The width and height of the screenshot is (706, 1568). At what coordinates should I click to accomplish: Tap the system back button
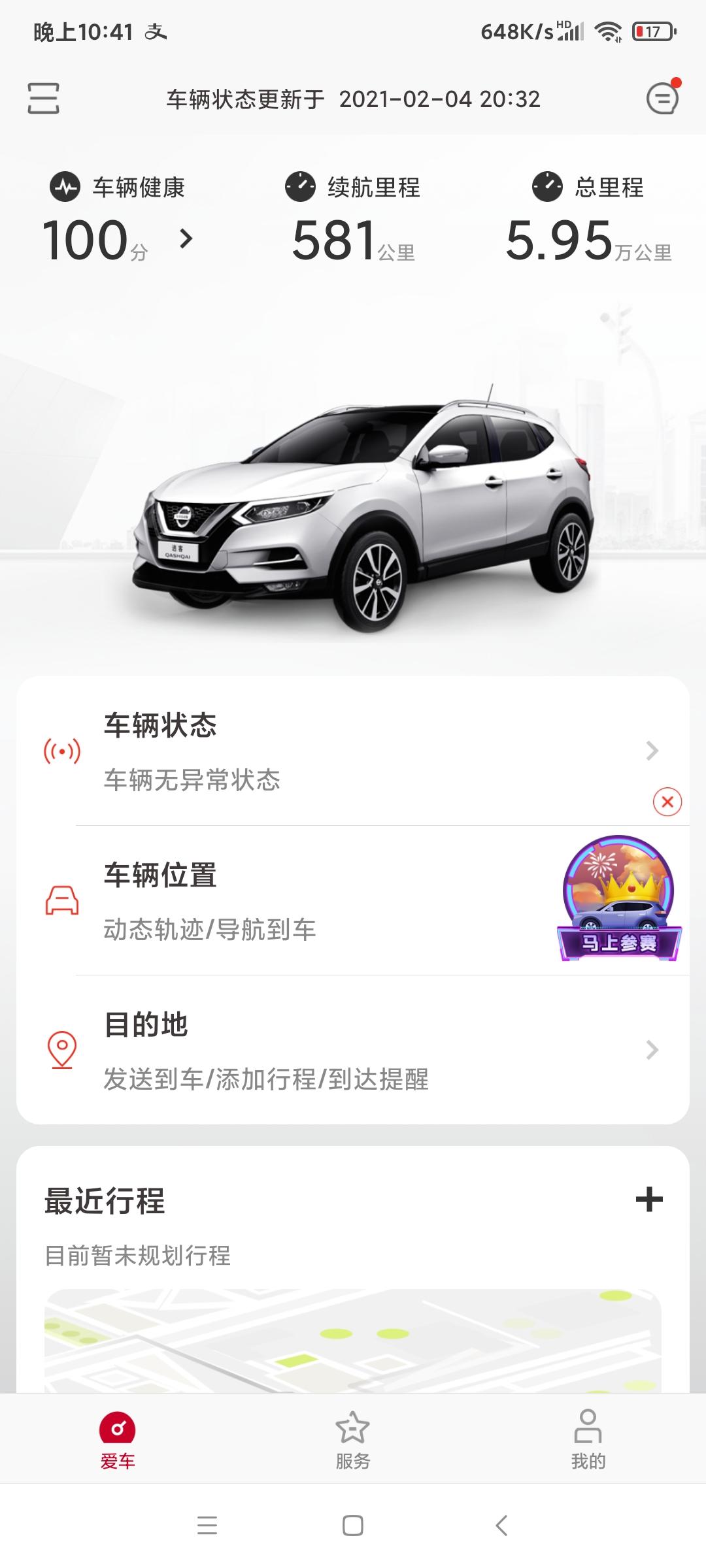point(501,1526)
